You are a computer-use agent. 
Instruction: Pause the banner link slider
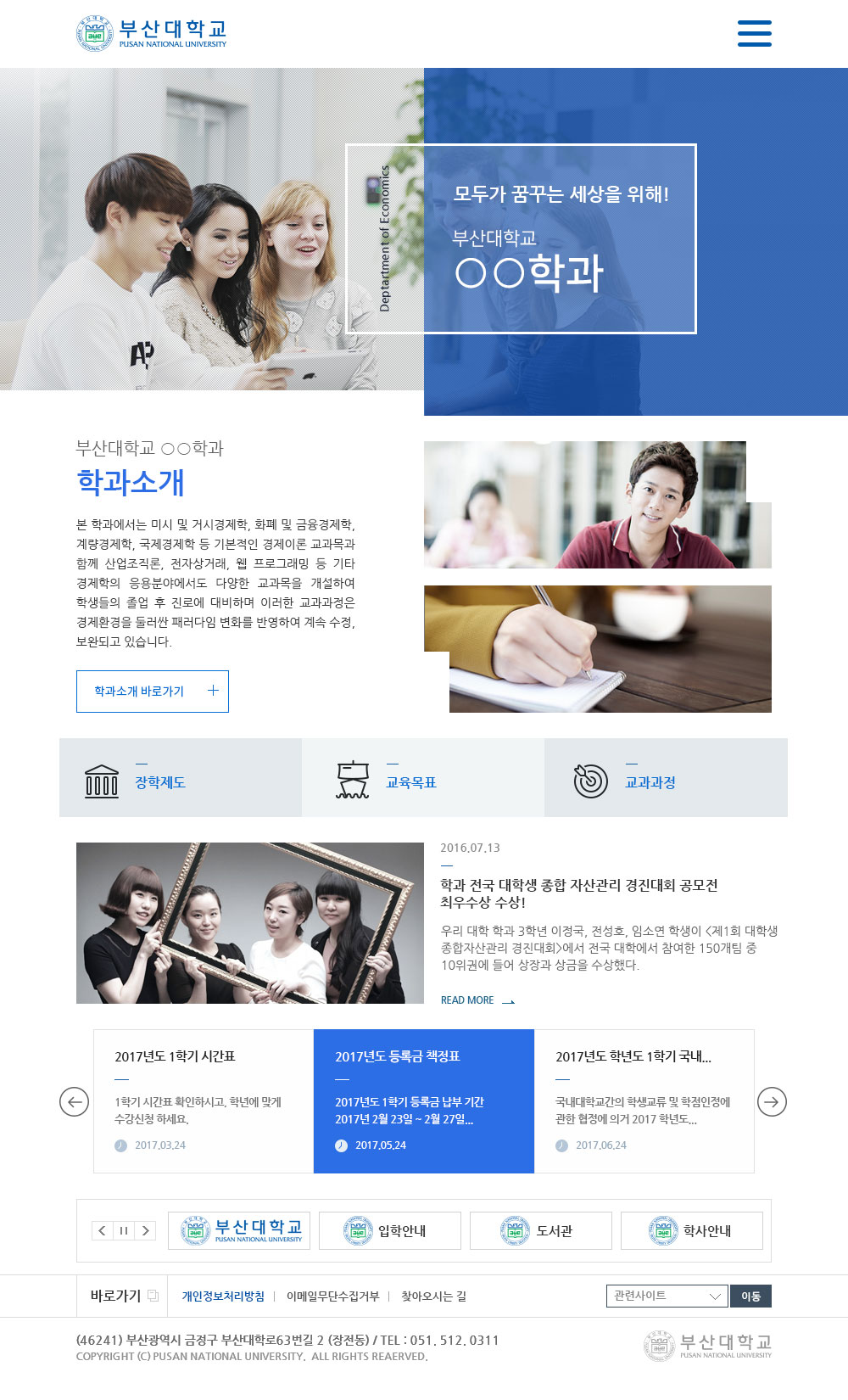coord(124,1230)
